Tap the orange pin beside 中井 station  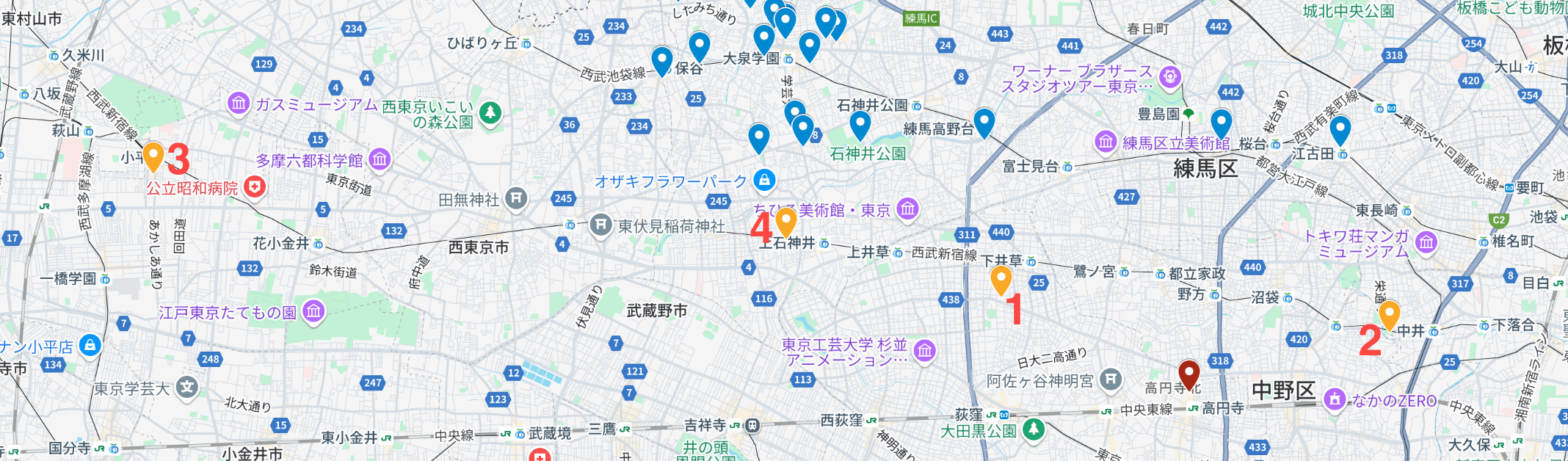[x=1389, y=314]
